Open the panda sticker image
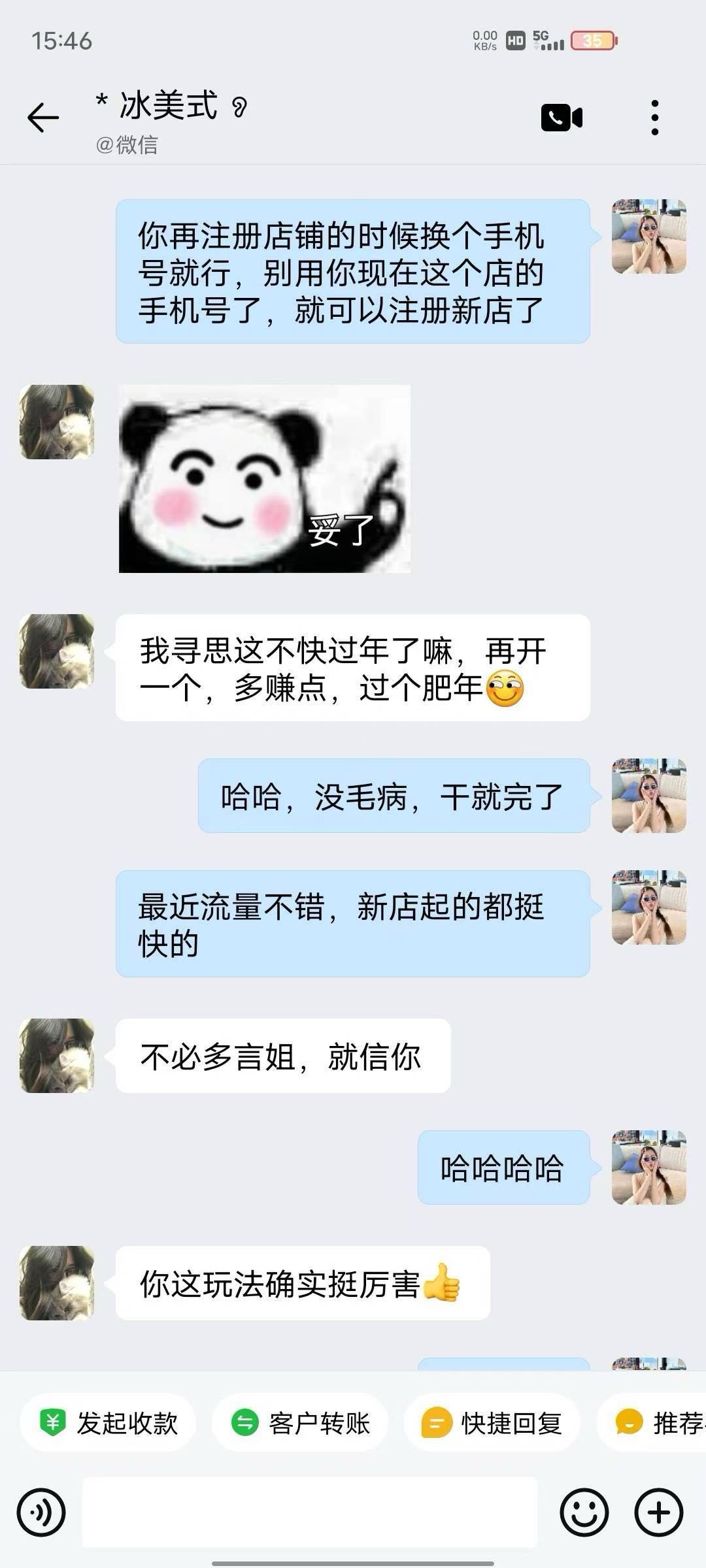This screenshot has height=1568, width=706. click(265, 480)
